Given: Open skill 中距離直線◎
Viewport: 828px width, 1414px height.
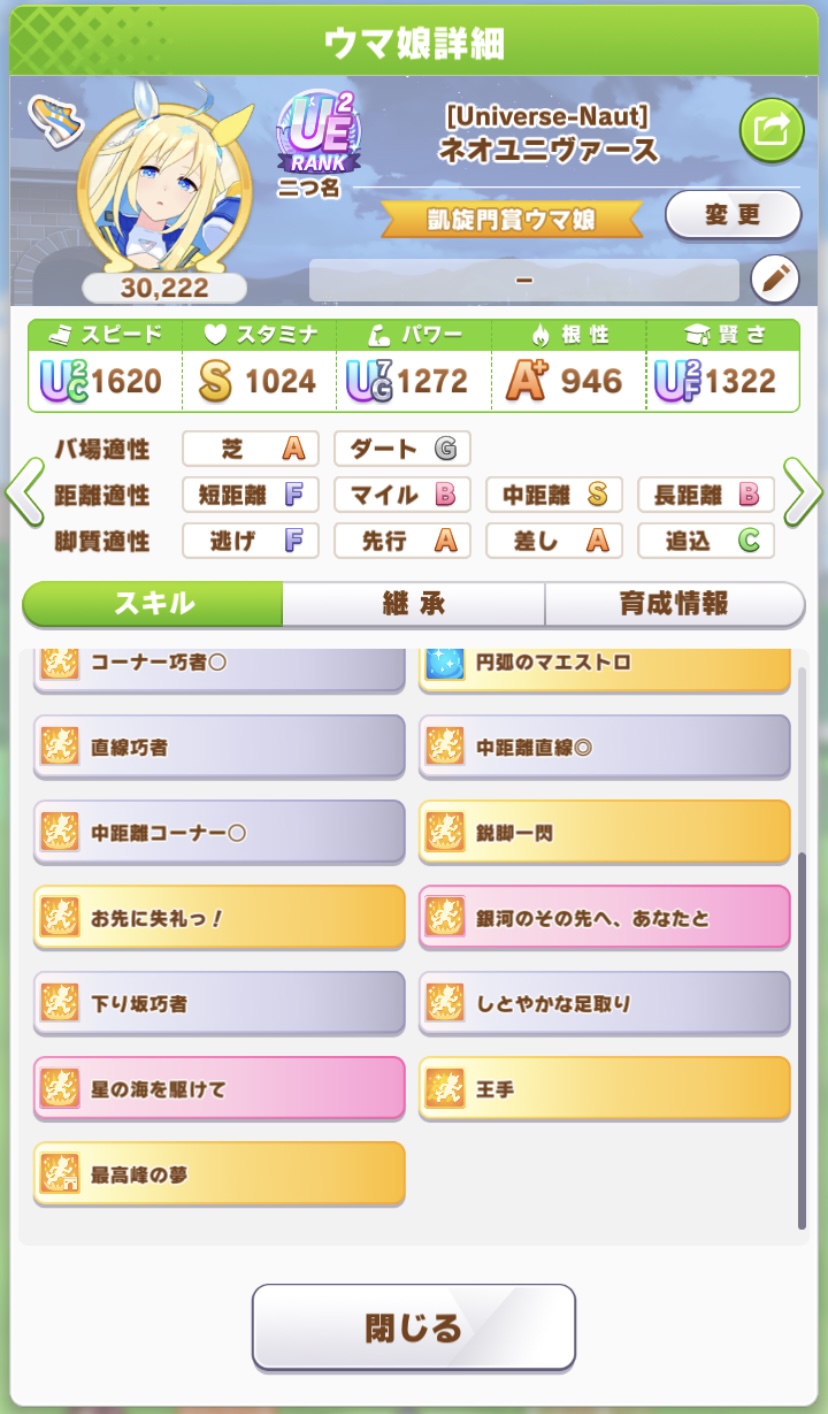Looking at the screenshot, I should pos(604,746).
